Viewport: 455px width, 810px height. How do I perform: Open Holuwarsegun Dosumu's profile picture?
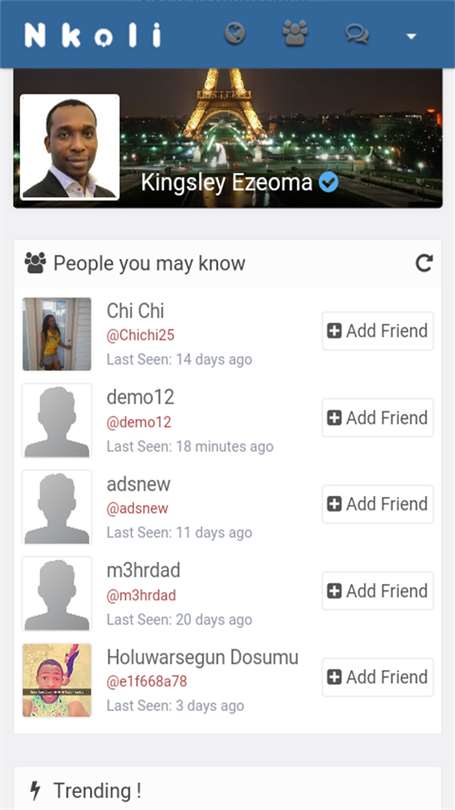click(x=57, y=680)
